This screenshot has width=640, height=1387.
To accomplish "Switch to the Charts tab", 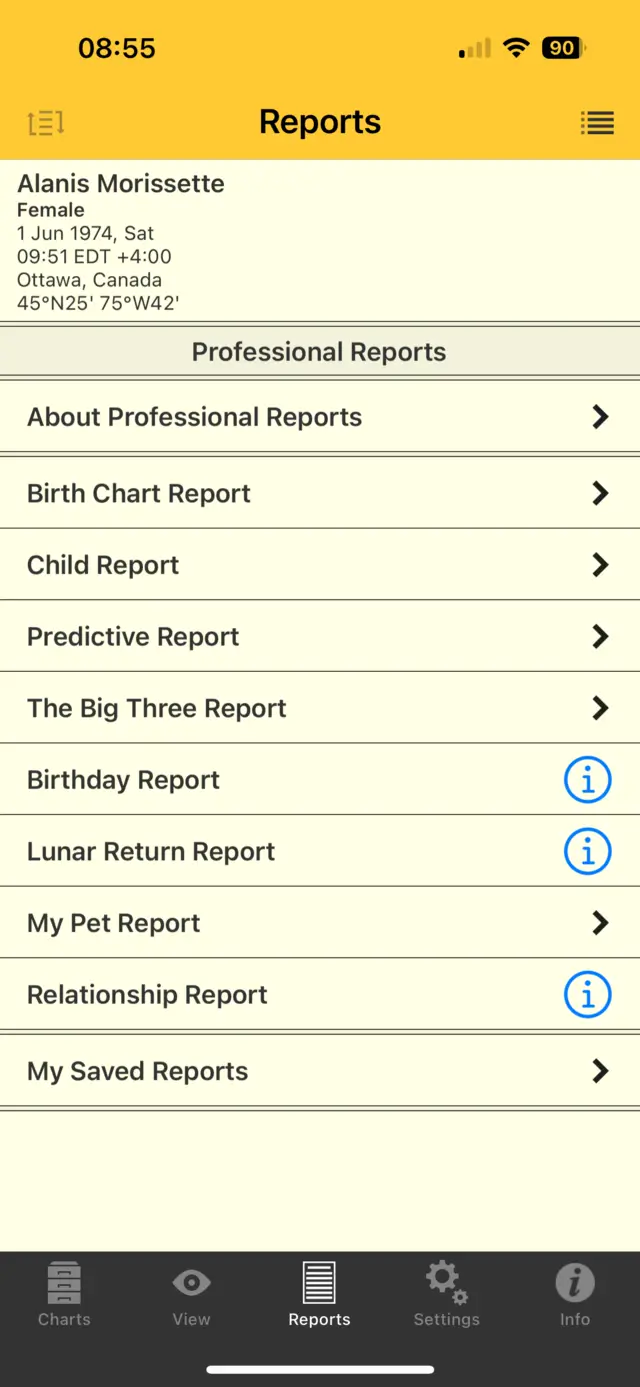I will (x=64, y=1295).
